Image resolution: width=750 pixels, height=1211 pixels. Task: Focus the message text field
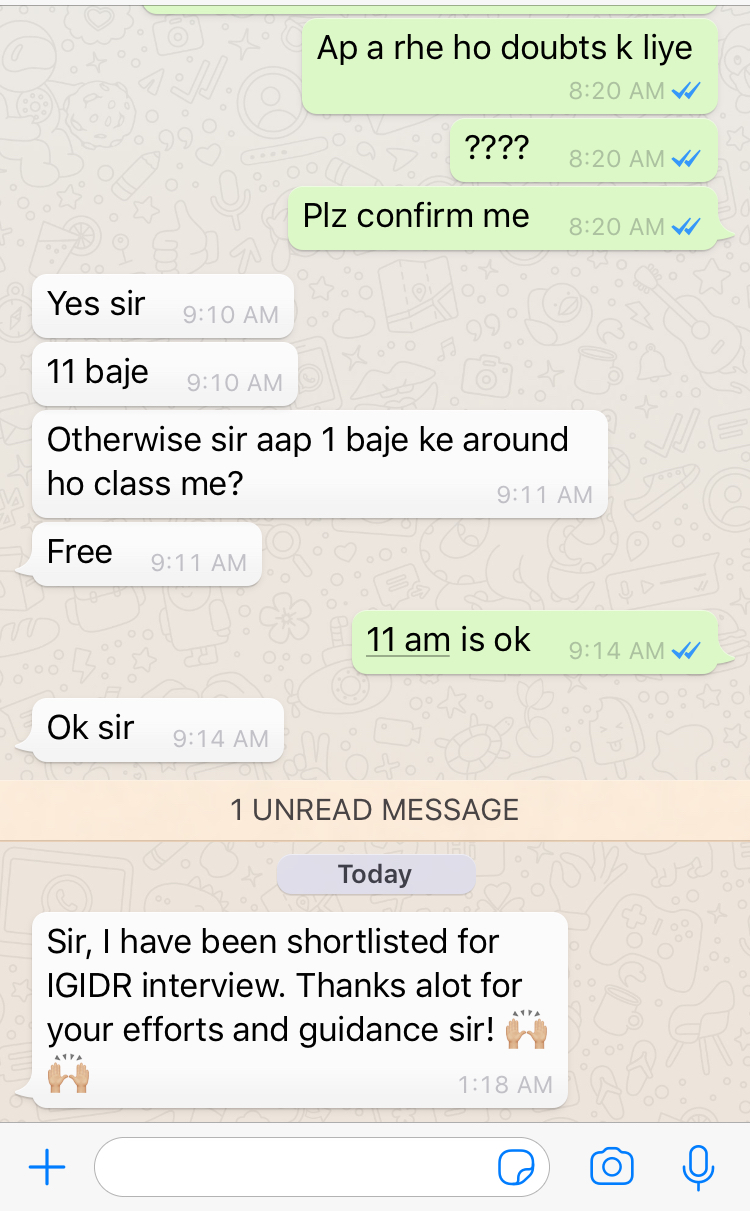(295, 1167)
